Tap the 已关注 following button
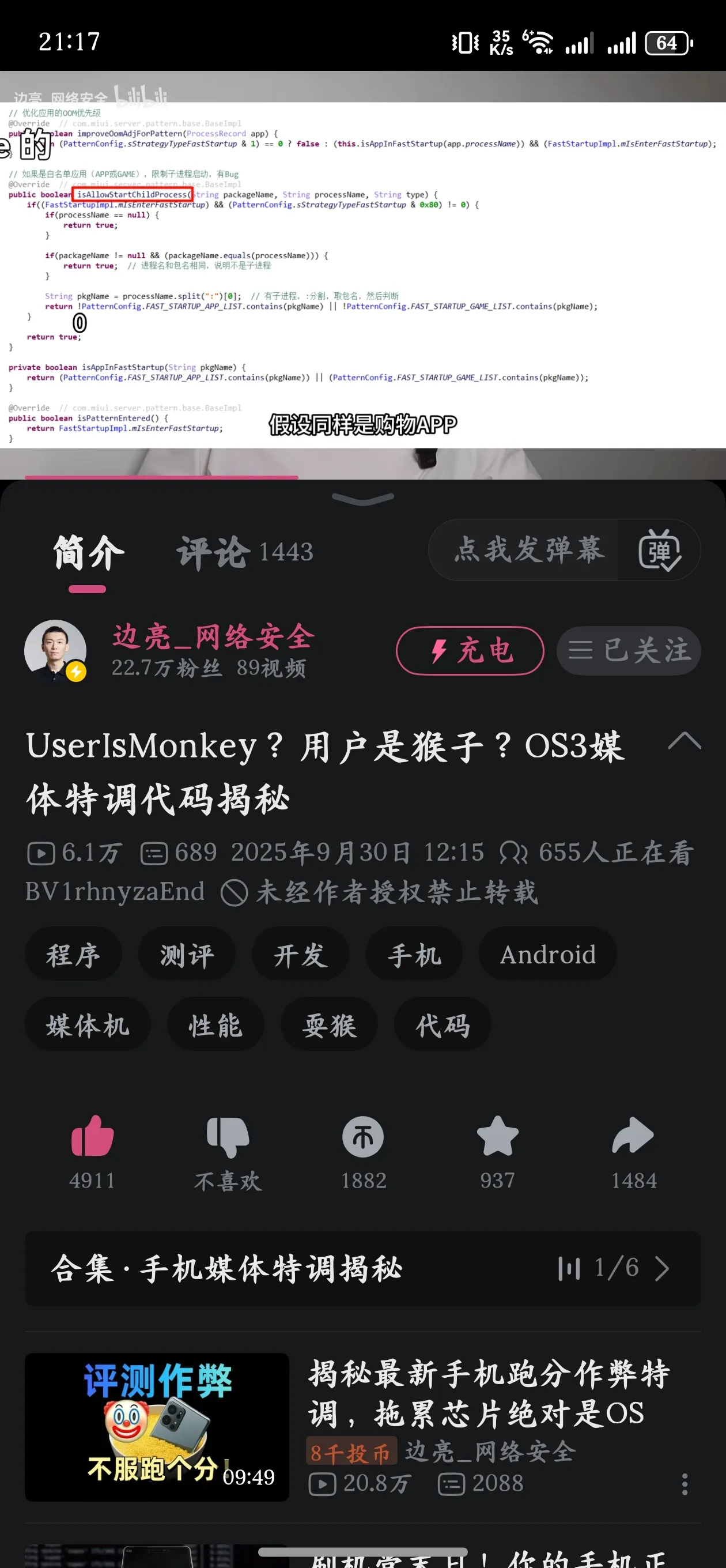This screenshot has height=1568, width=726. [x=629, y=651]
